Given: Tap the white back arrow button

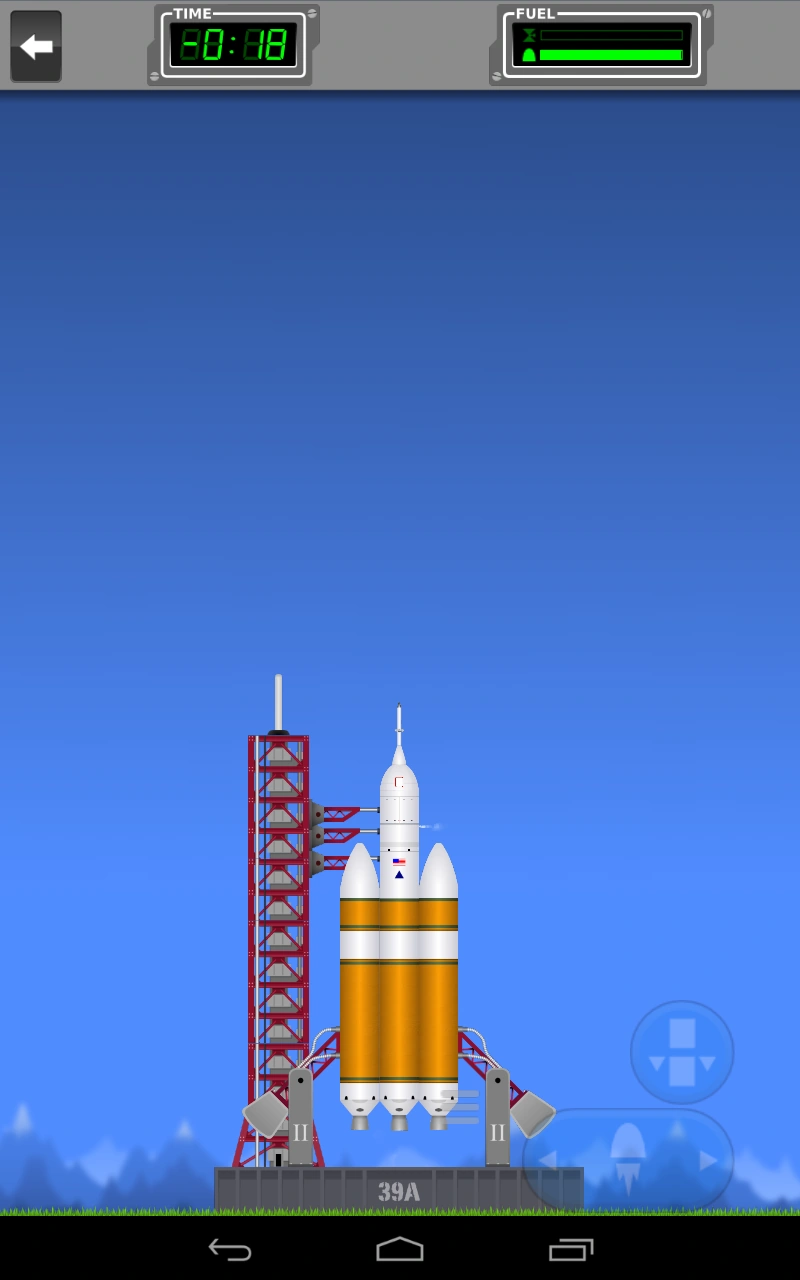Looking at the screenshot, I should [36, 46].
